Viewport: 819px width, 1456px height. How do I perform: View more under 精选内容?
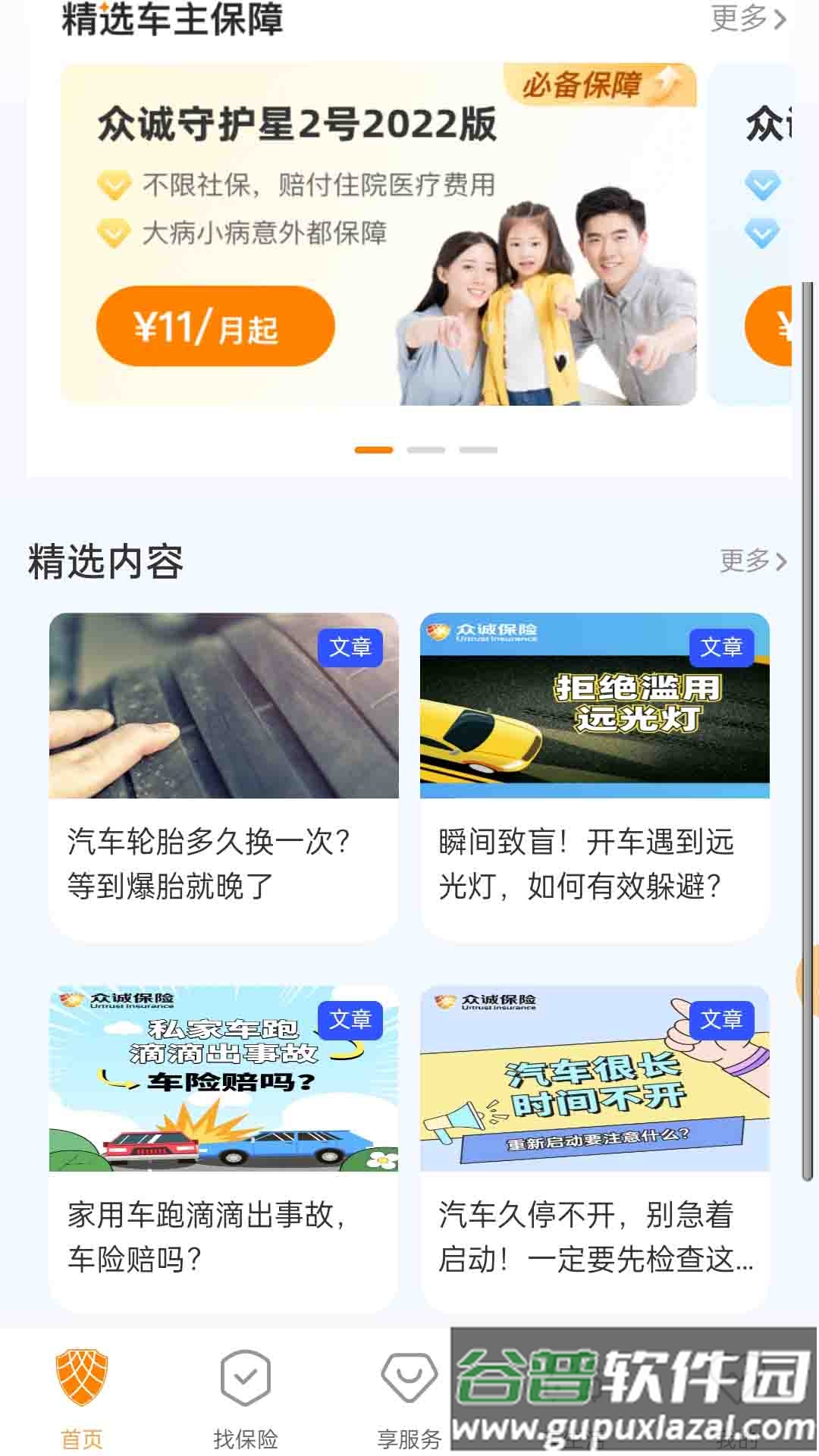click(x=752, y=561)
